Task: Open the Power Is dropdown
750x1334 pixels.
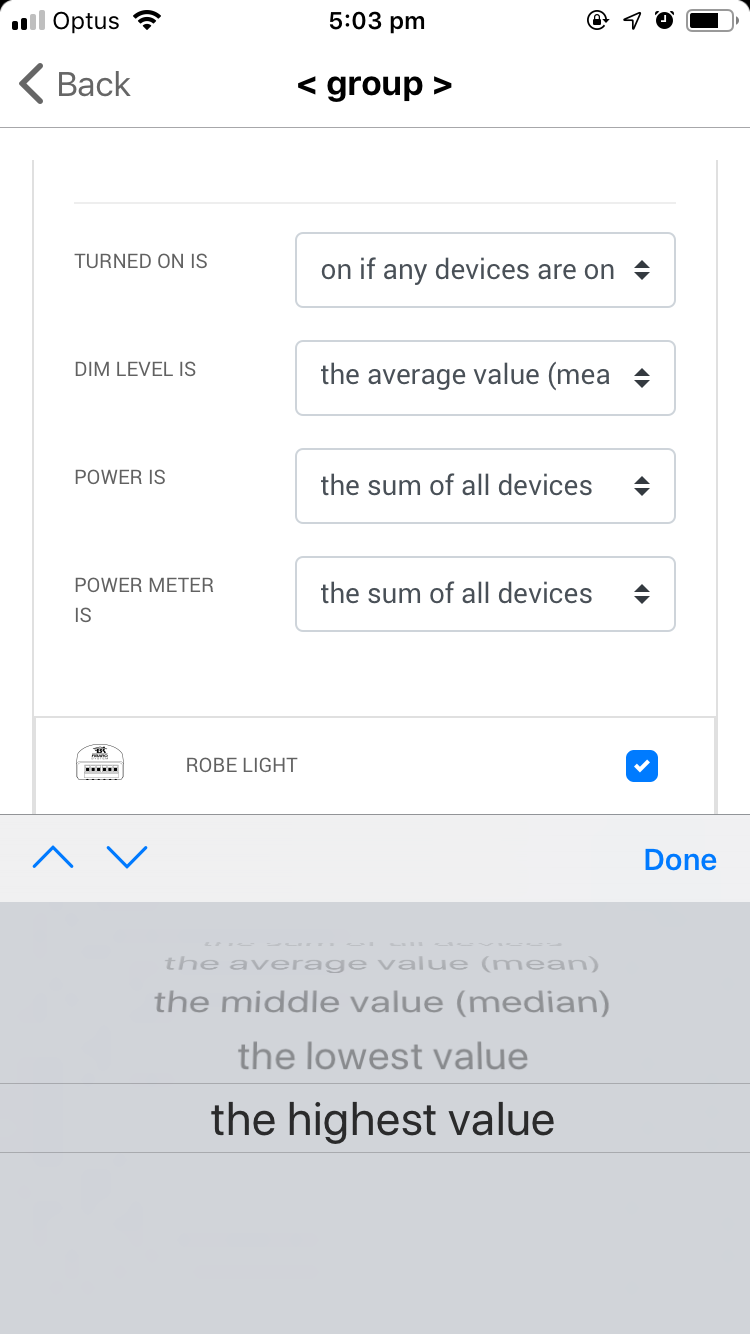Action: [485, 486]
